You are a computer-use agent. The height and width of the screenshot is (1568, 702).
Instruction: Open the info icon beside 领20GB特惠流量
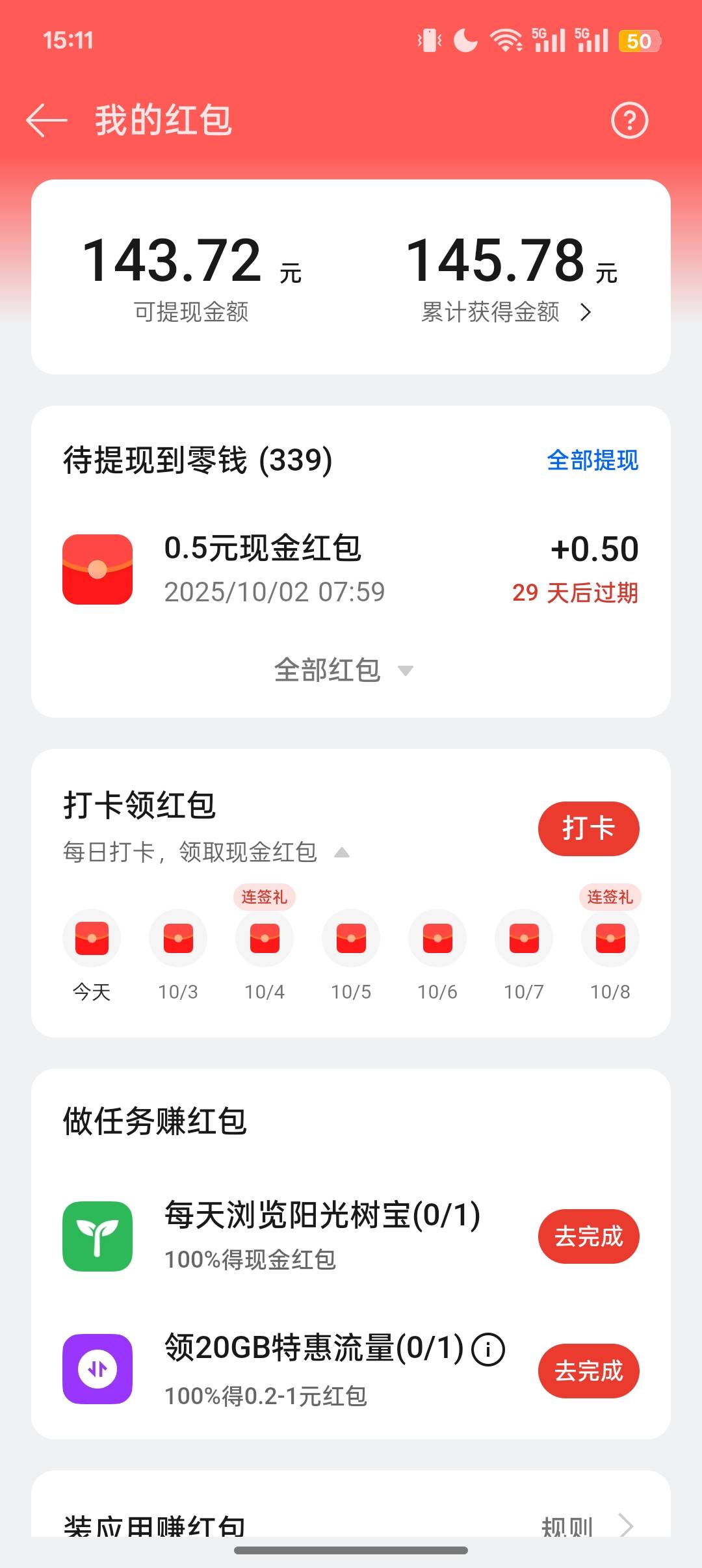(x=487, y=1350)
